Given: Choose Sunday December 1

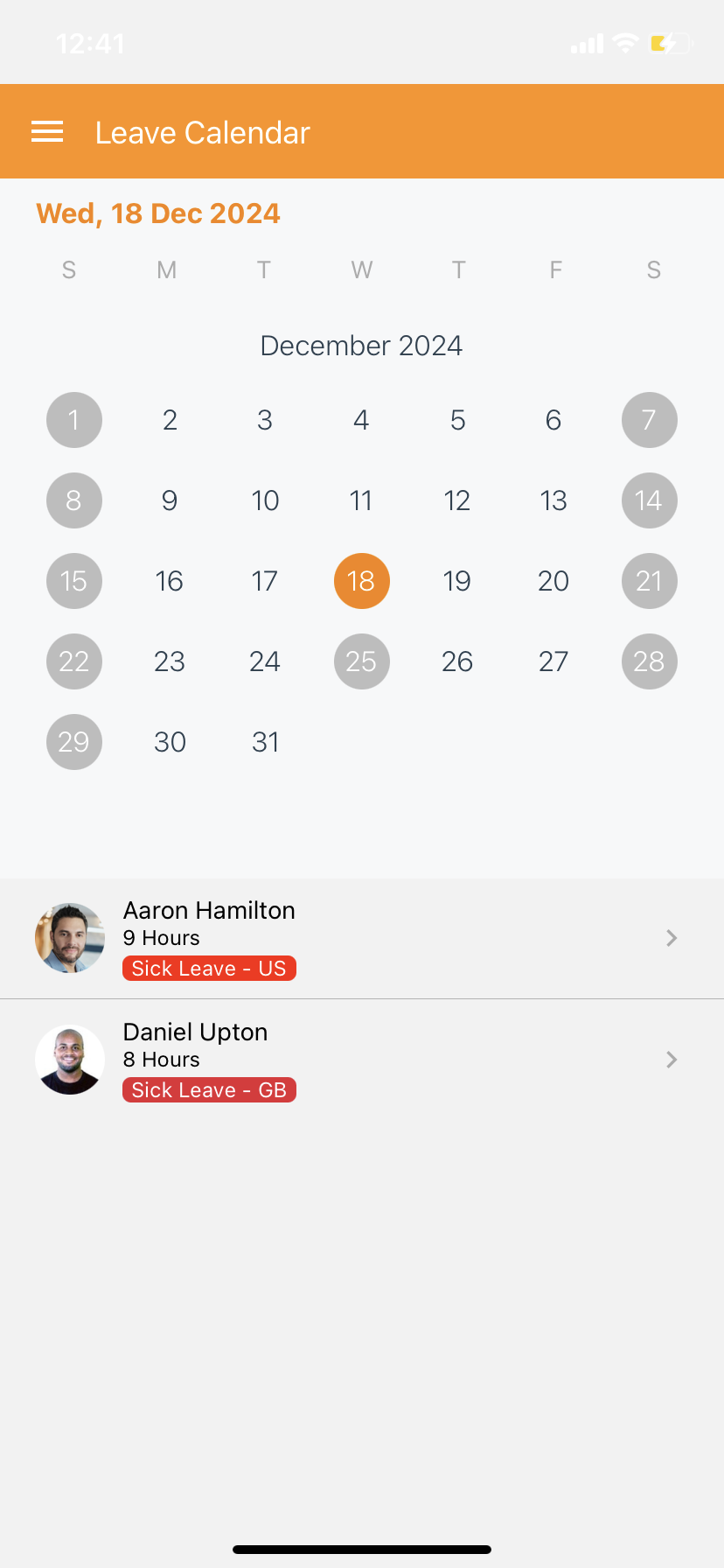Looking at the screenshot, I should point(74,420).
